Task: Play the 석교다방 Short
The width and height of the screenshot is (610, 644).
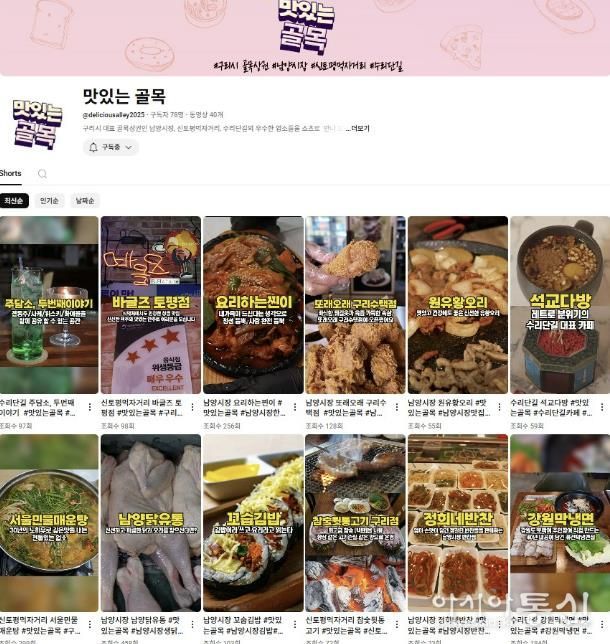Action: (559, 305)
